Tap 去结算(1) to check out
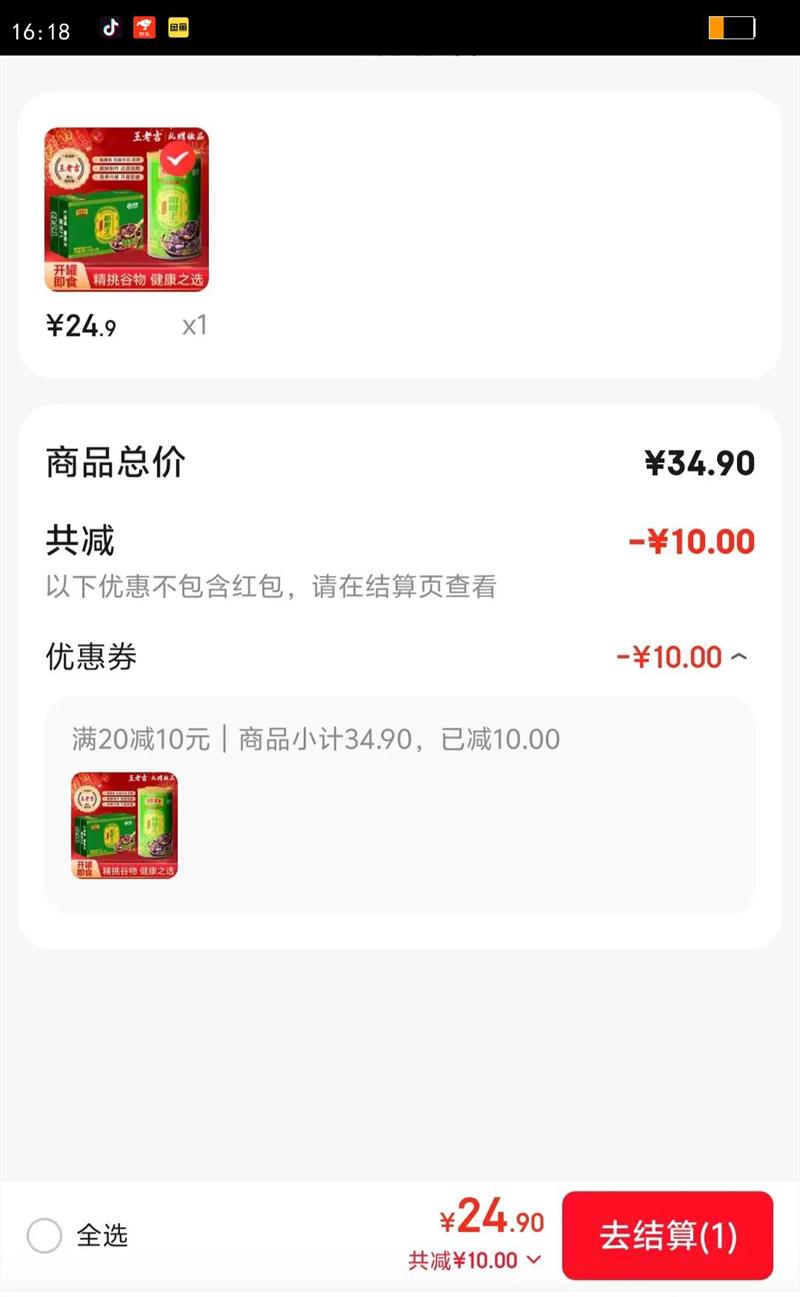The image size is (800, 1297). point(667,1236)
